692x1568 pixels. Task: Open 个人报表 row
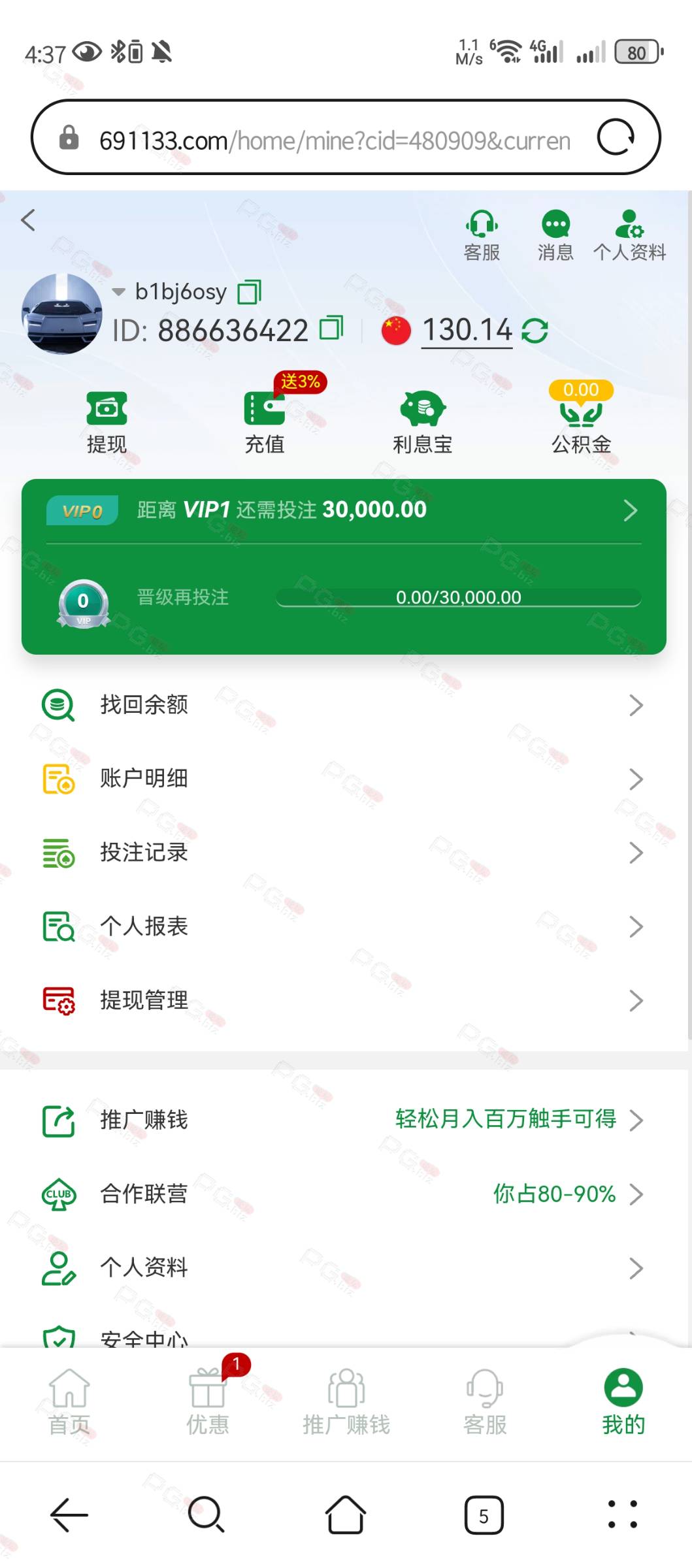pos(344,926)
